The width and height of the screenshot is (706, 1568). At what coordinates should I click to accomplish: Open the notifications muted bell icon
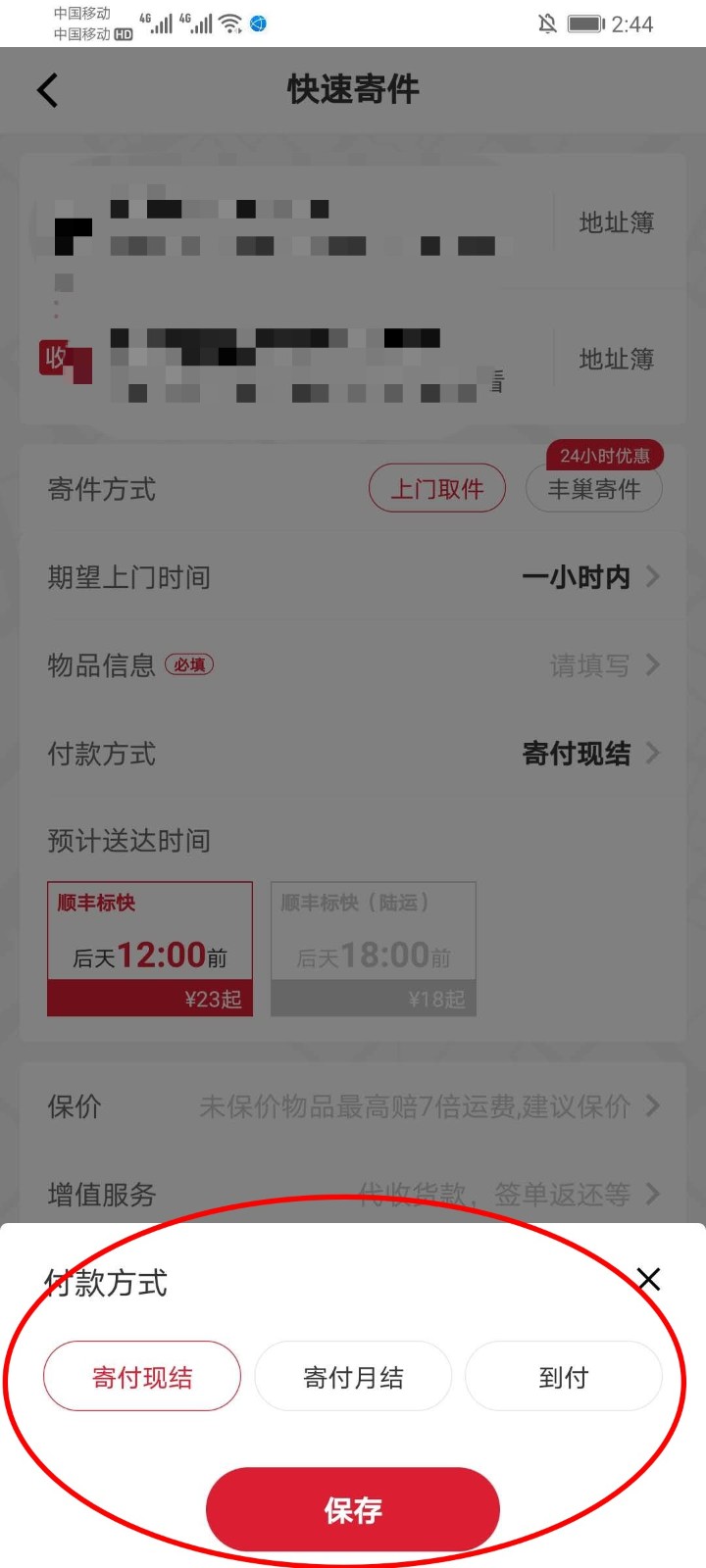click(547, 24)
